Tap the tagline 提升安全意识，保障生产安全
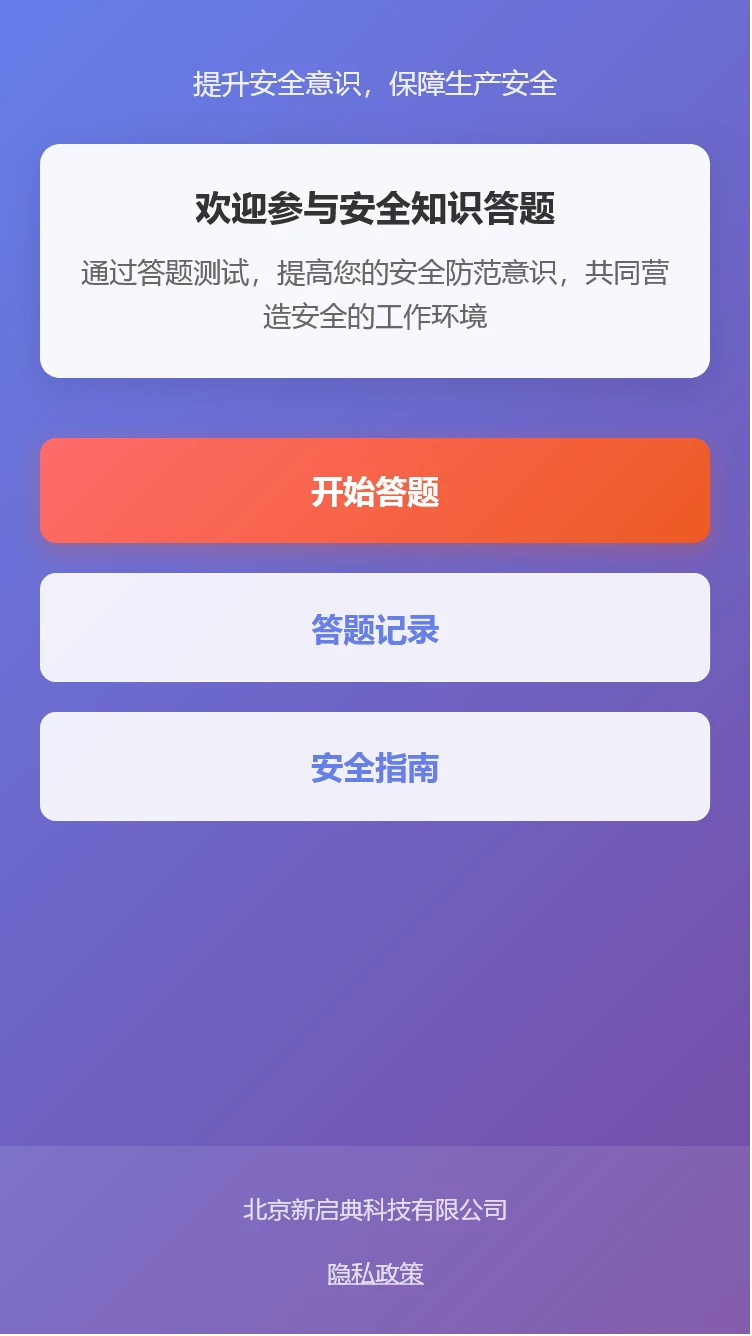 pyautogui.click(x=376, y=86)
